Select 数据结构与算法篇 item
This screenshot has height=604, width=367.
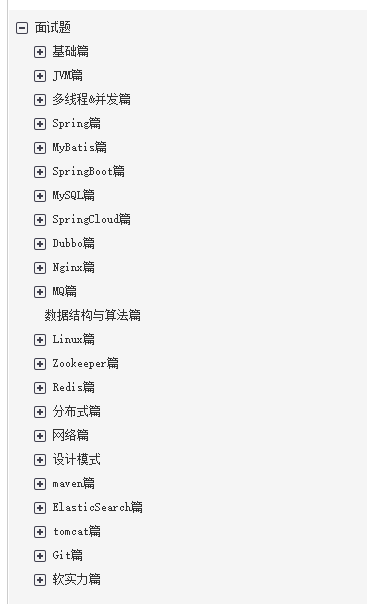92,315
